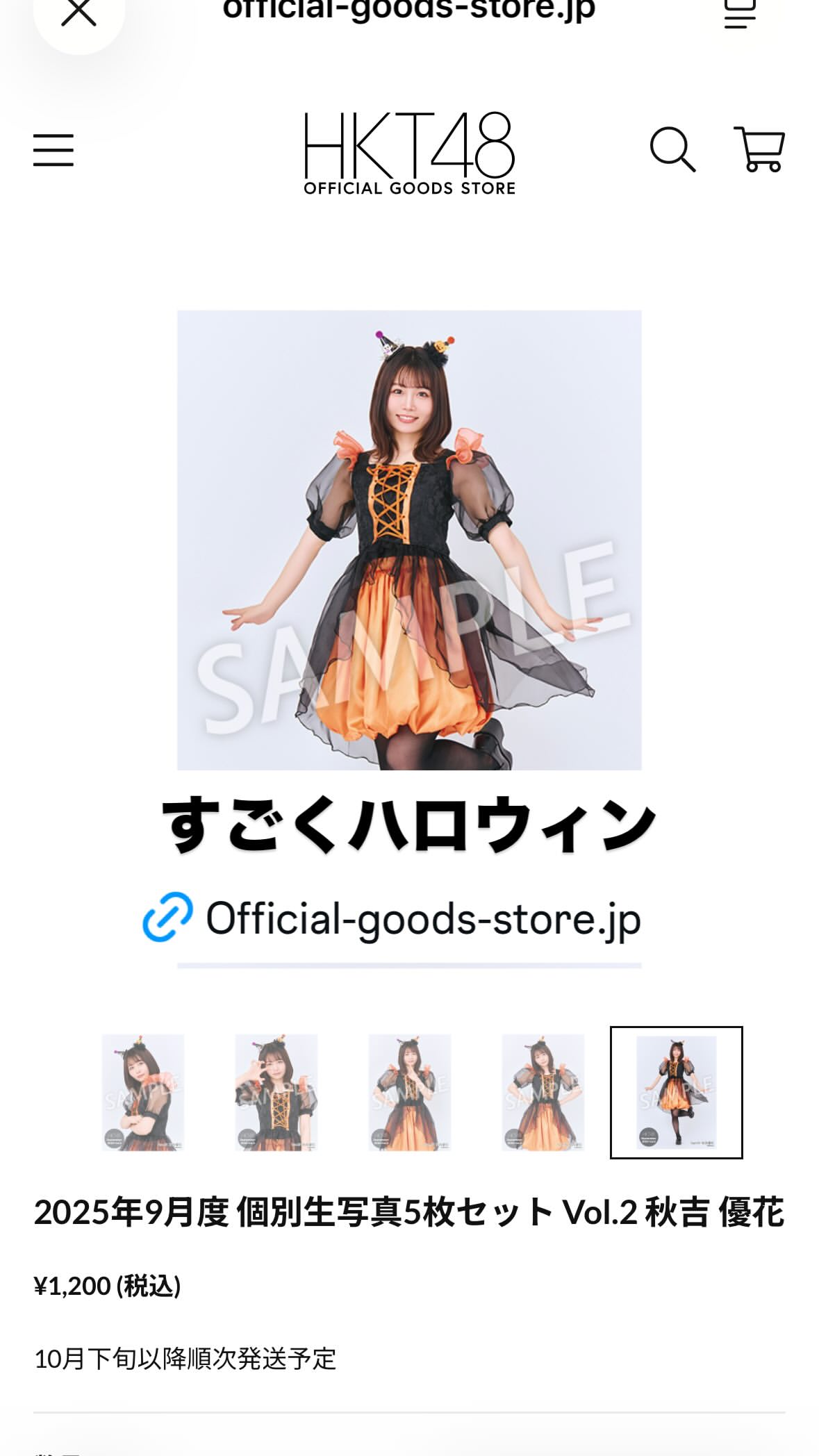
Task: View the shopping cart
Action: pyautogui.click(x=759, y=149)
